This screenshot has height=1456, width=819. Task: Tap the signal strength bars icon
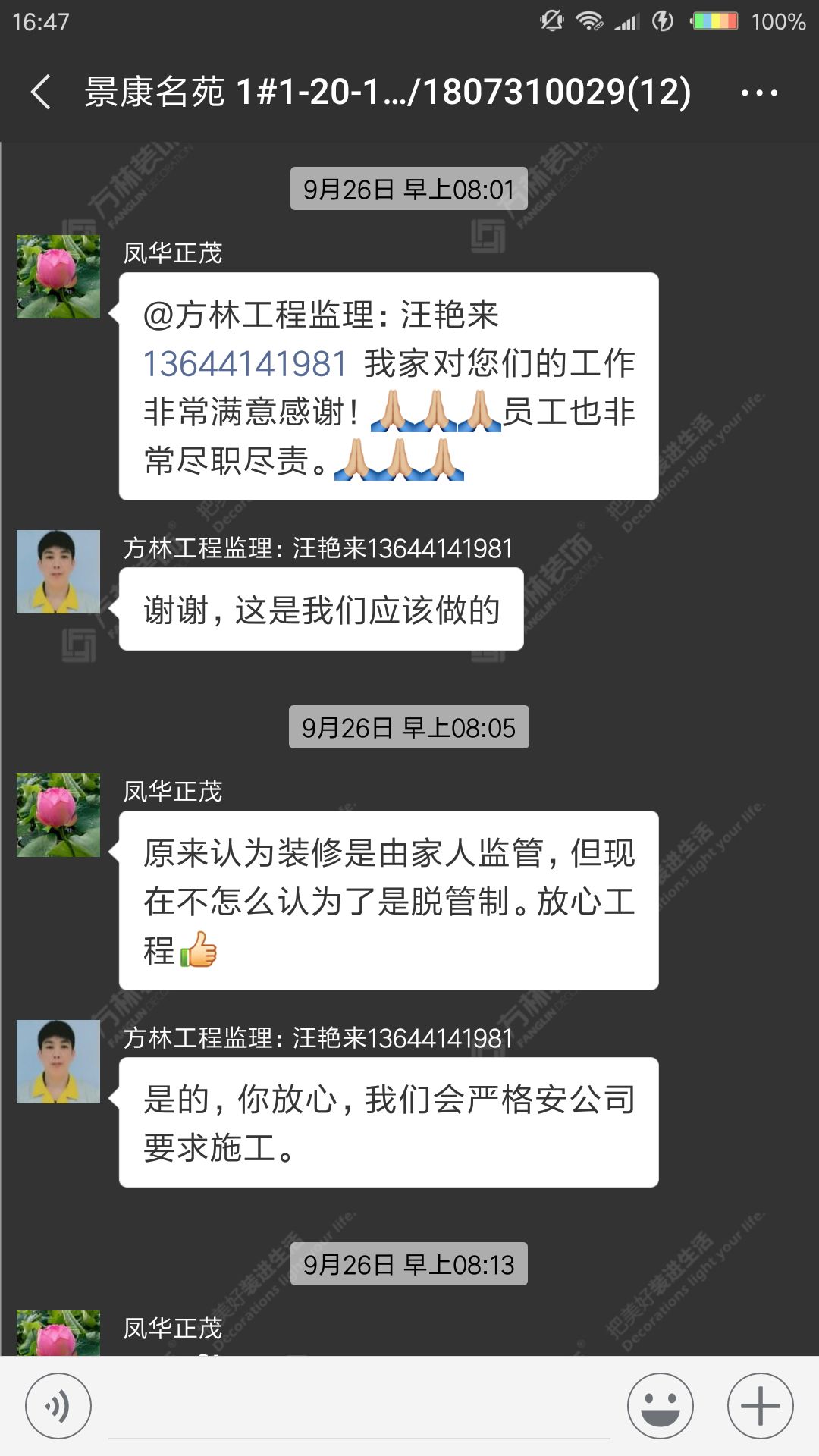point(626,21)
